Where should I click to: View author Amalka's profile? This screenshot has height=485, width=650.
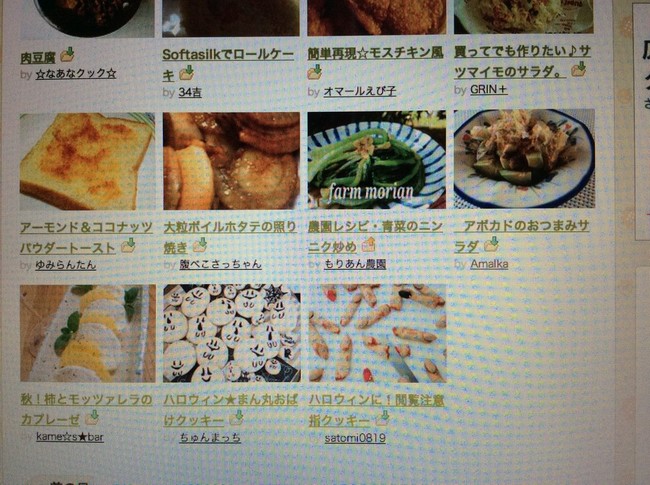[489, 264]
